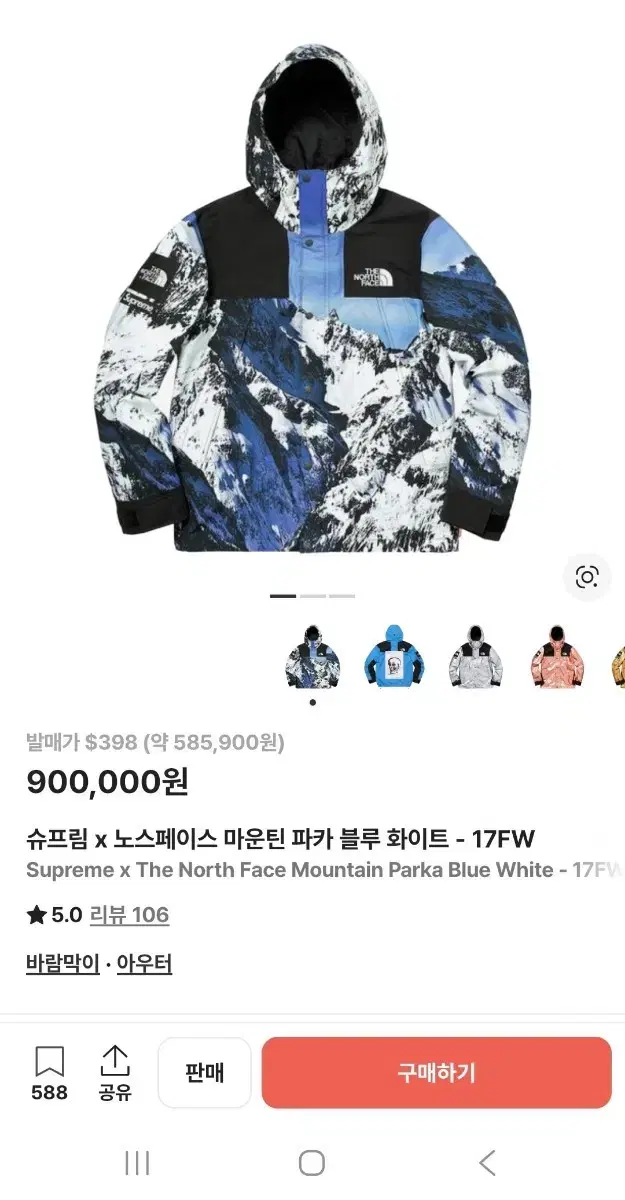This screenshot has width=625, height=1200.
Task: Tap the 판매 sell button
Action: tap(204, 1073)
